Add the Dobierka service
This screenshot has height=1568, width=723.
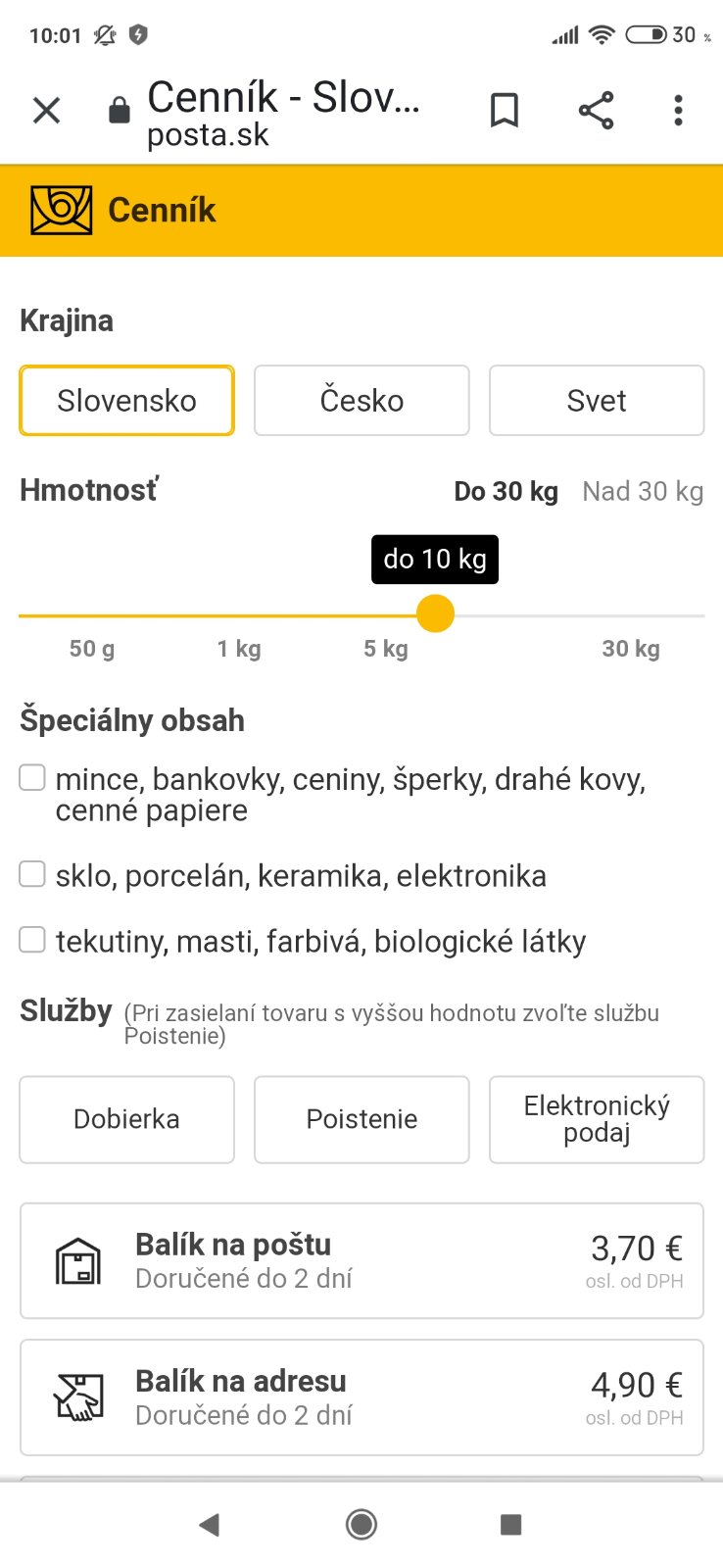126,1119
